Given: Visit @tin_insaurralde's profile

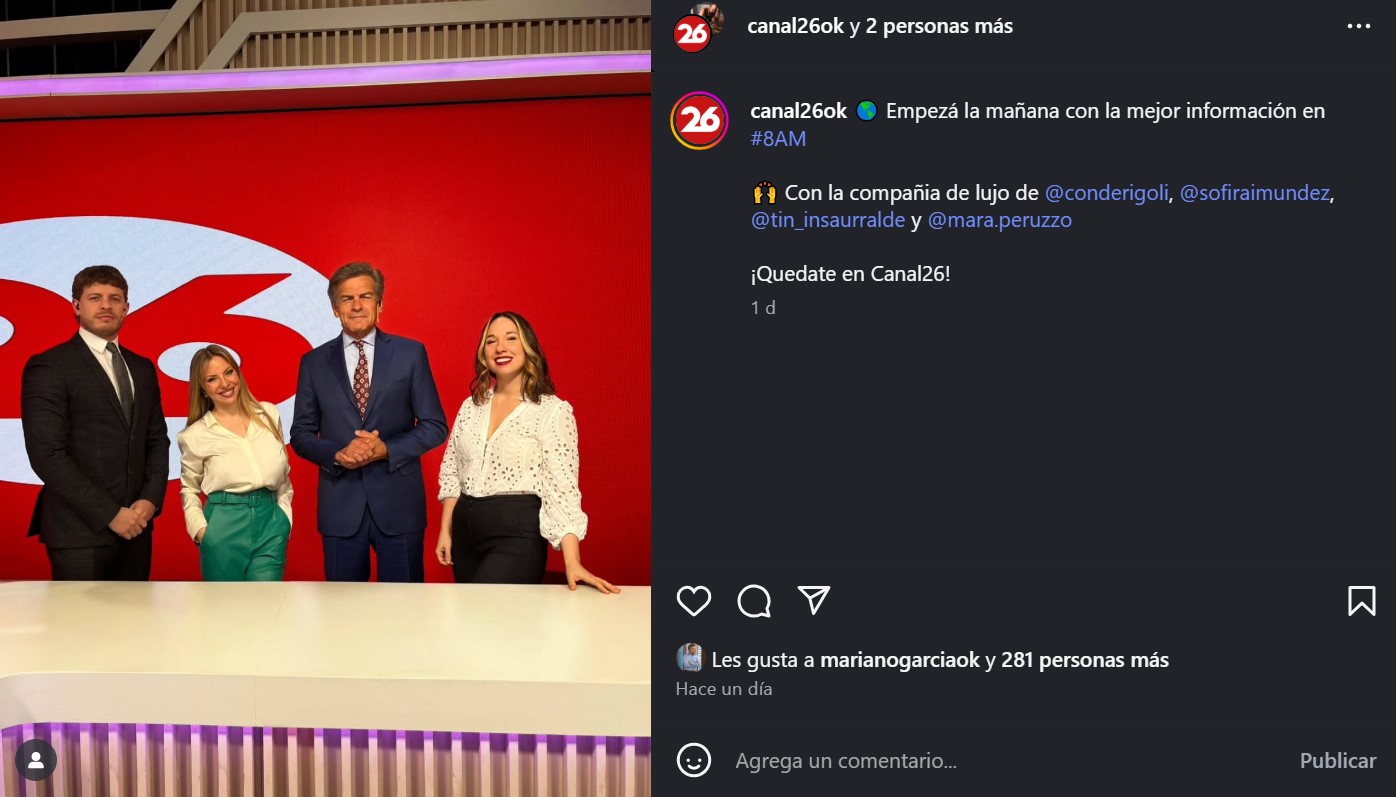Looking at the screenshot, I should coord(828,220).
